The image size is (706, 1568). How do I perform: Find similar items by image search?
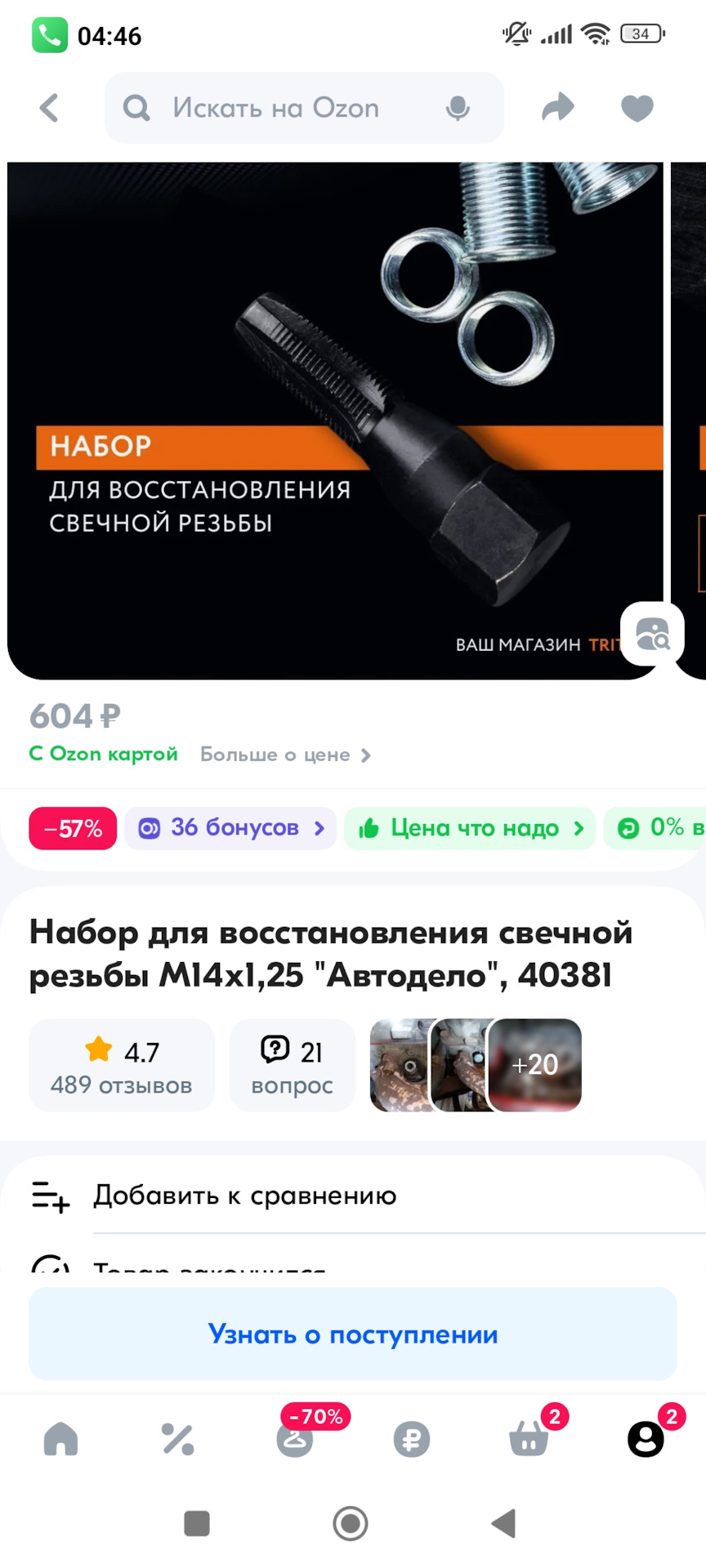pos(652,634)
